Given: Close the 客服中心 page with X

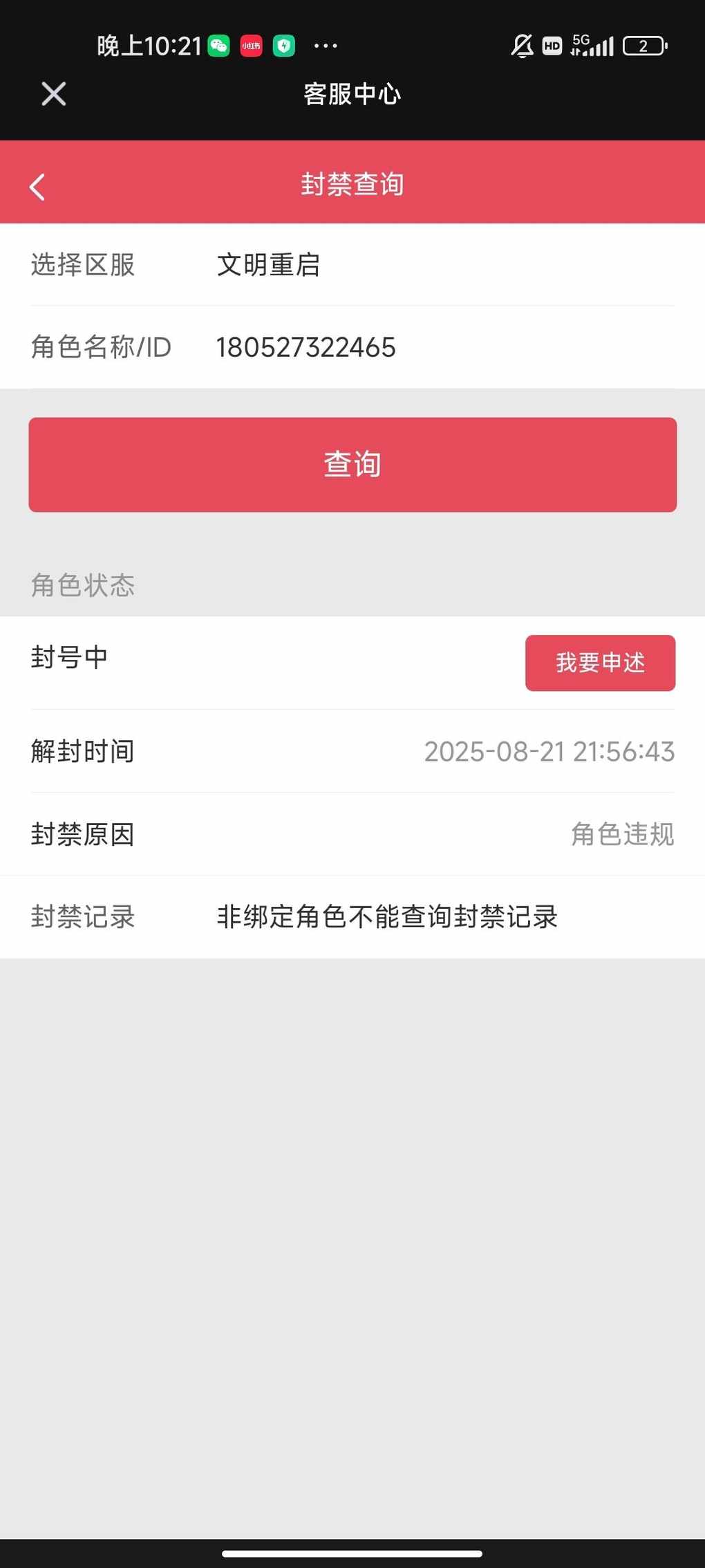Looking at the screenshot, I should point(53,94).
